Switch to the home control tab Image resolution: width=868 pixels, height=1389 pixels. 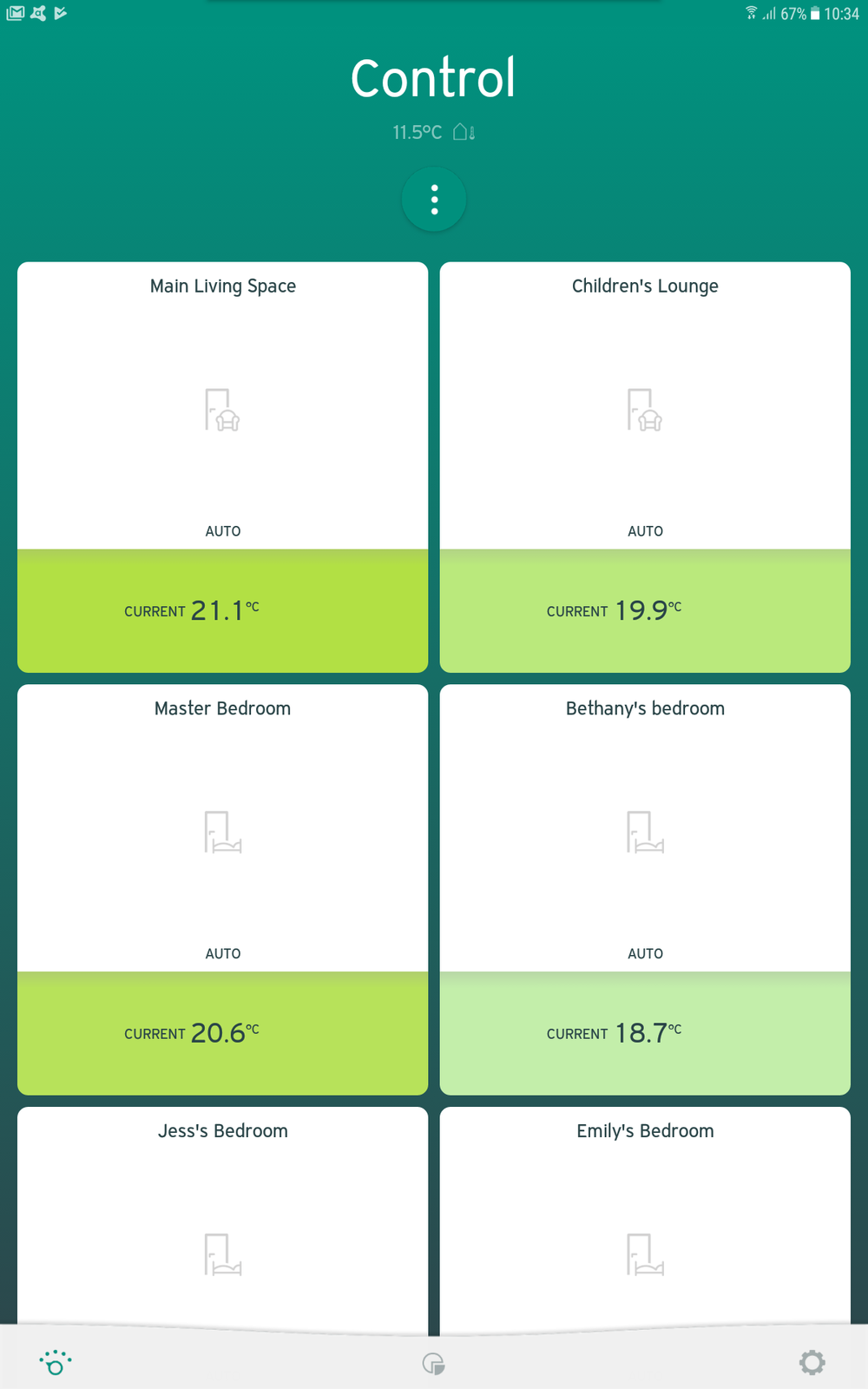click(x=56, y=1363)
